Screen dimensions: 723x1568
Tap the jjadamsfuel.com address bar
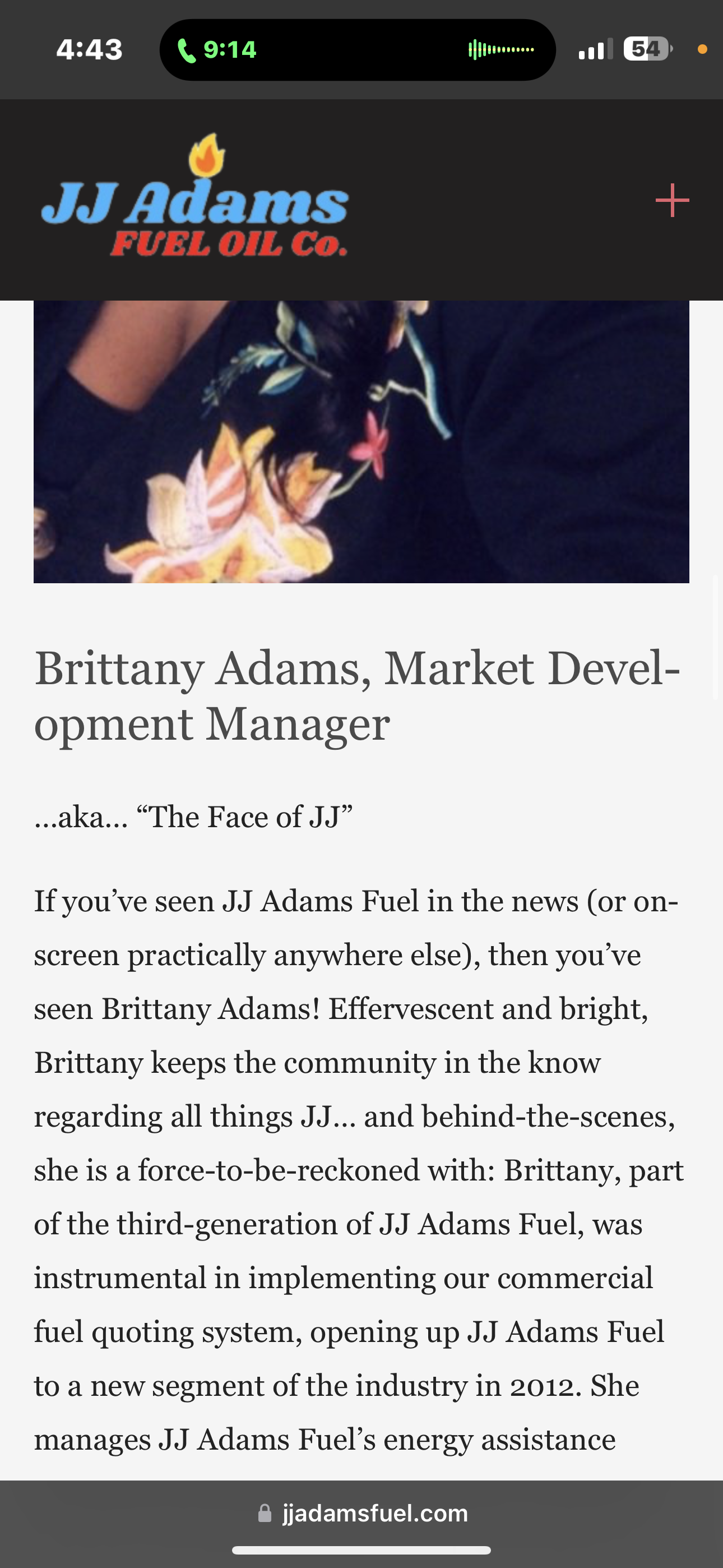(x=363, y=1512)
